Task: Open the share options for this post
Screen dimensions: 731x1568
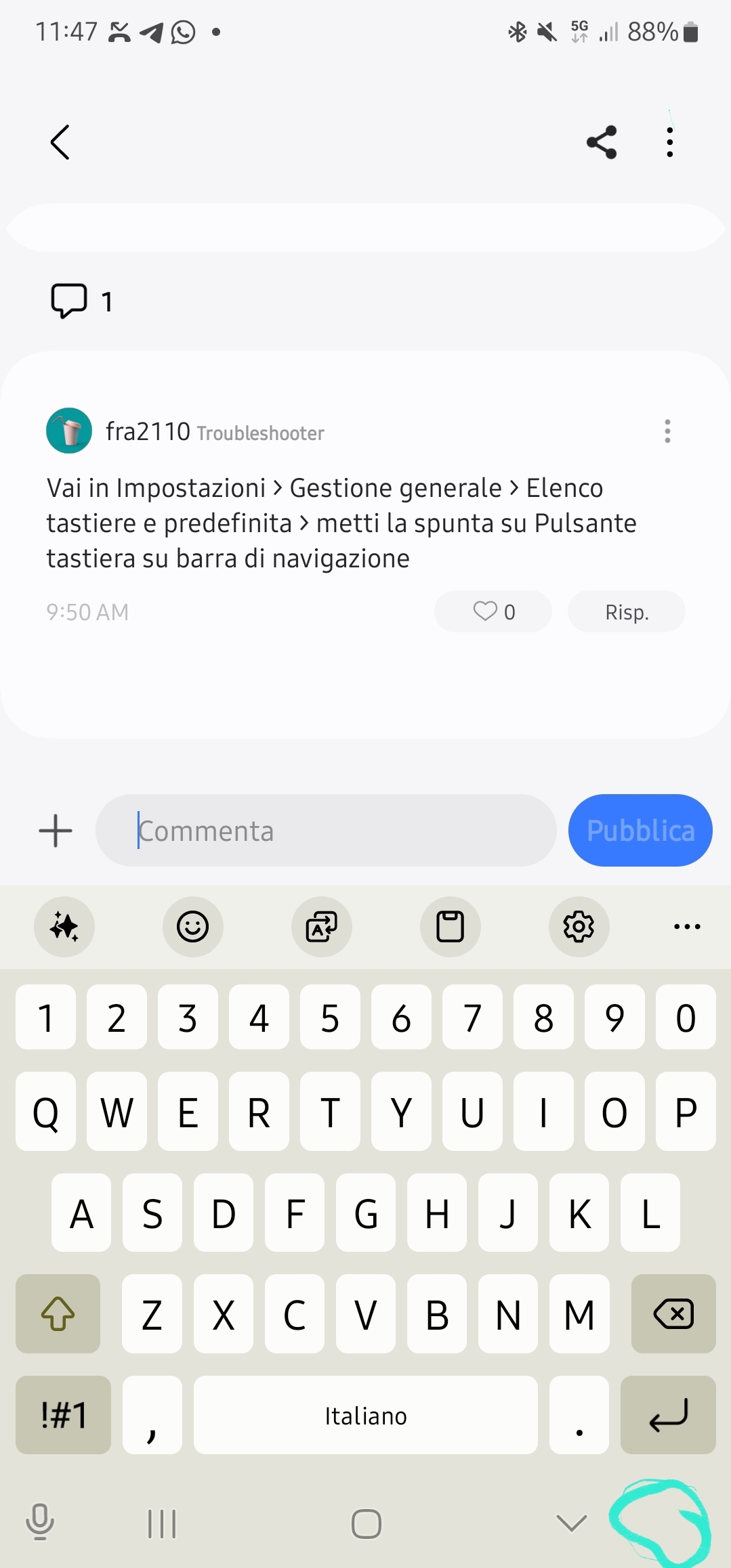Action: (x=602, y=141)
